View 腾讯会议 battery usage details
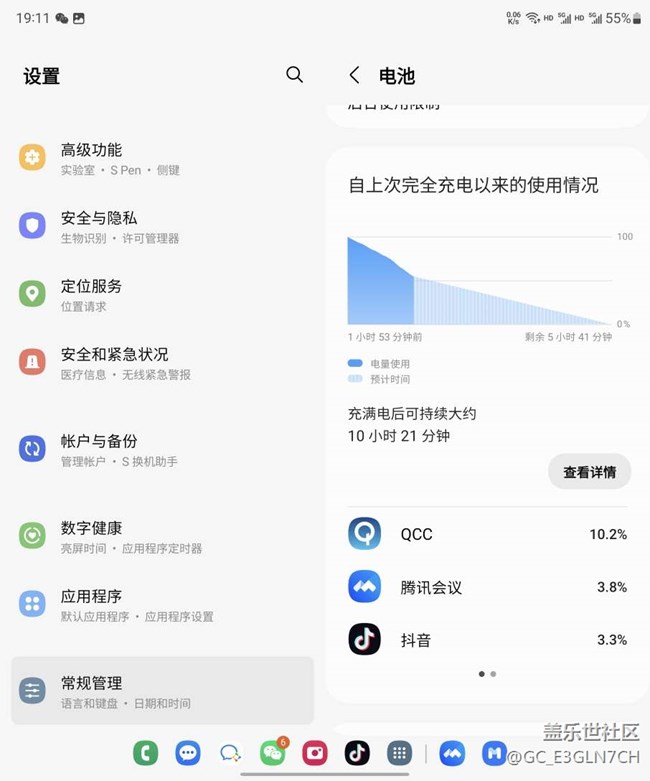 487,587
